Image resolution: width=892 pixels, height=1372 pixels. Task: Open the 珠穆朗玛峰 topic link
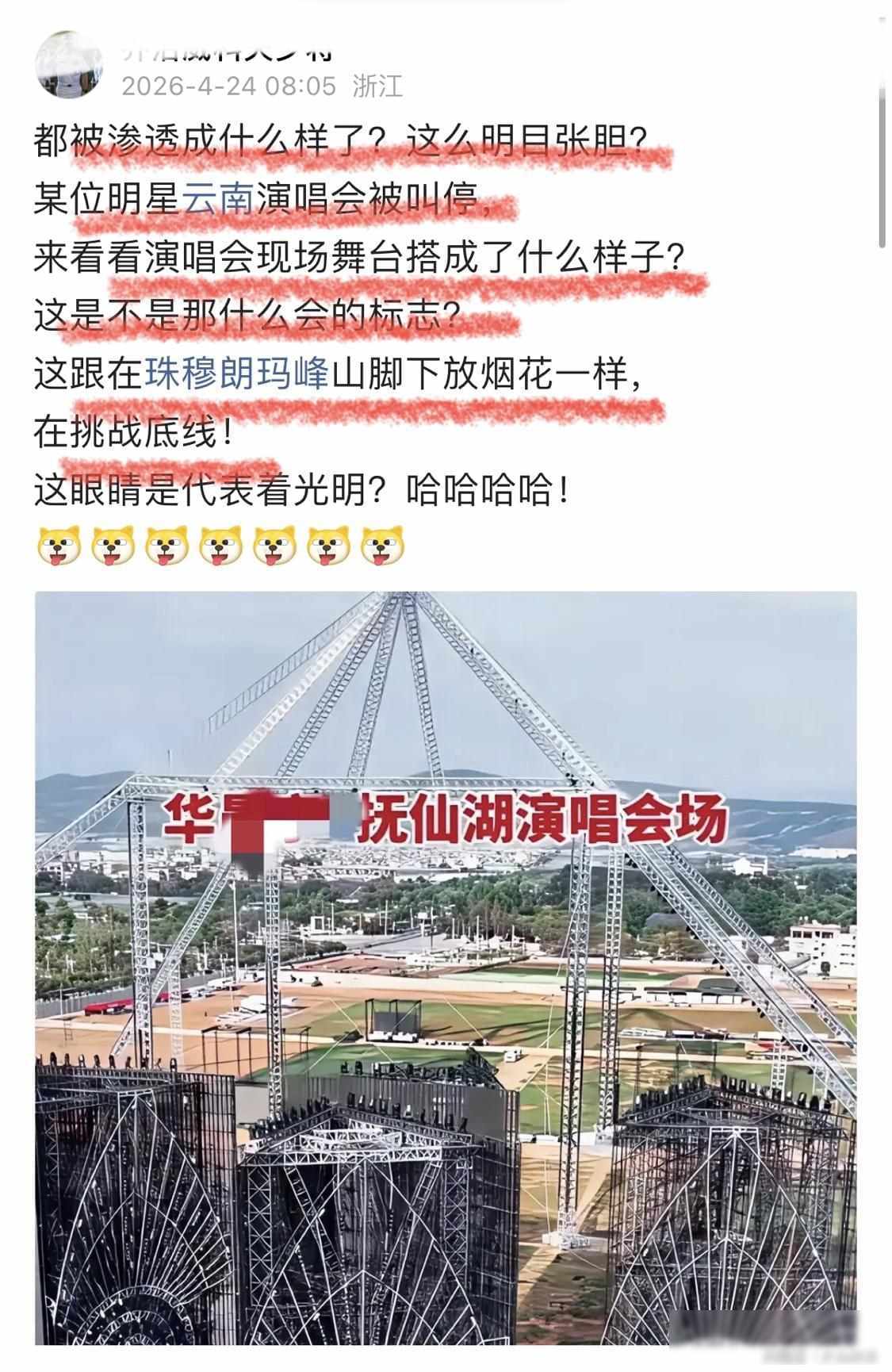pyautogui.click(x=235, y=374)
